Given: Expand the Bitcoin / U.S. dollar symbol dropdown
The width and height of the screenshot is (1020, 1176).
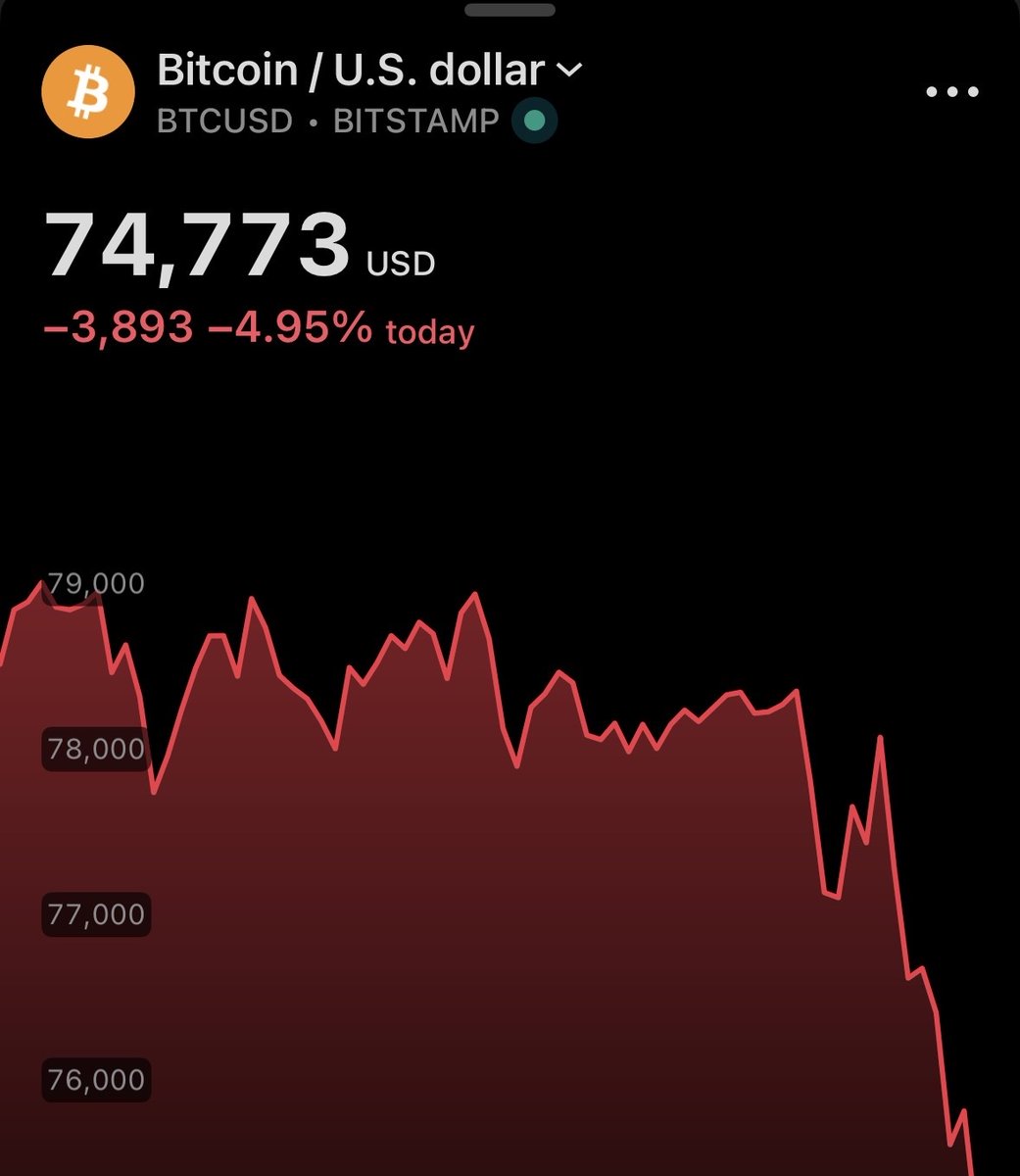Looking at the screenshot, I should click(568, 71).
